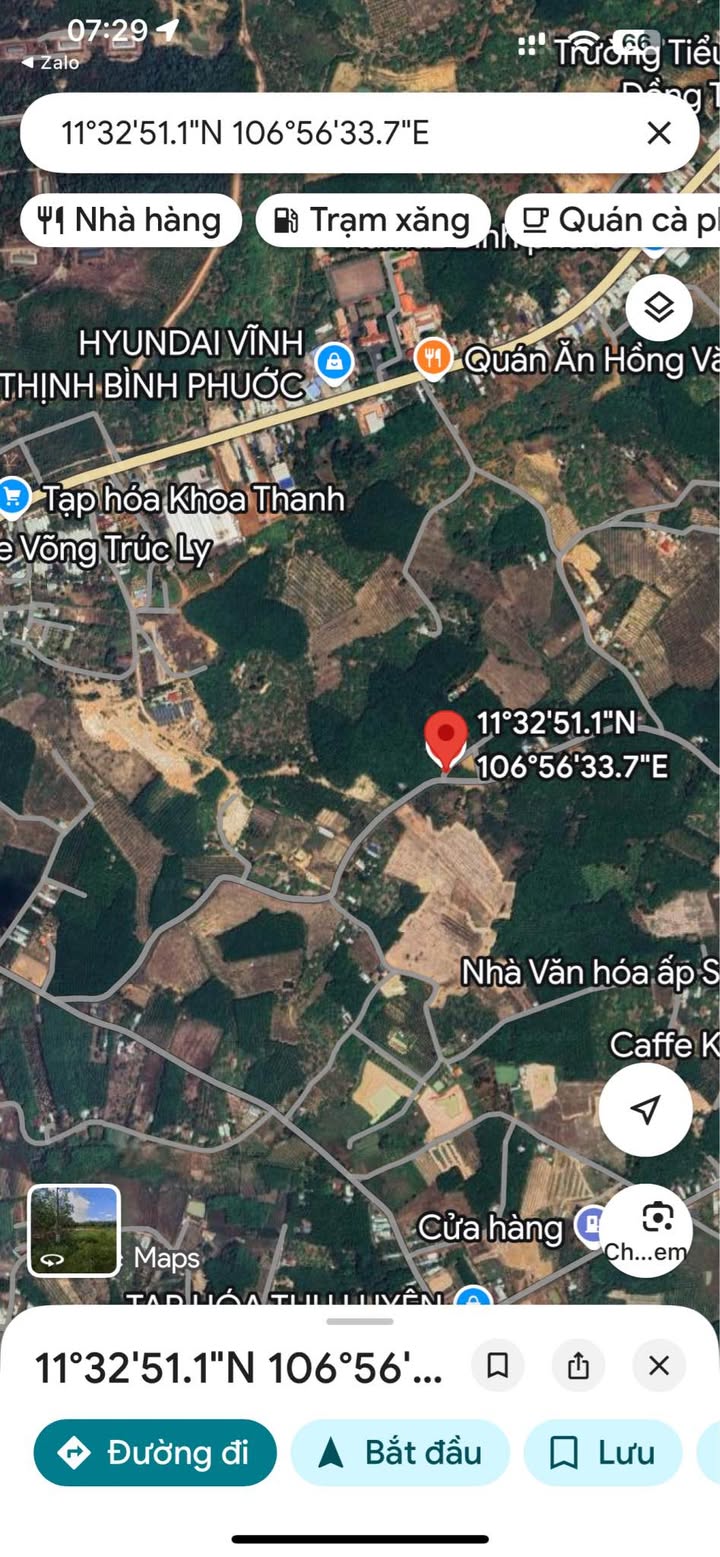The image size is (720, 1557).
Task: Start navigation with Bắt đầu
Action: click(400, 1452)
